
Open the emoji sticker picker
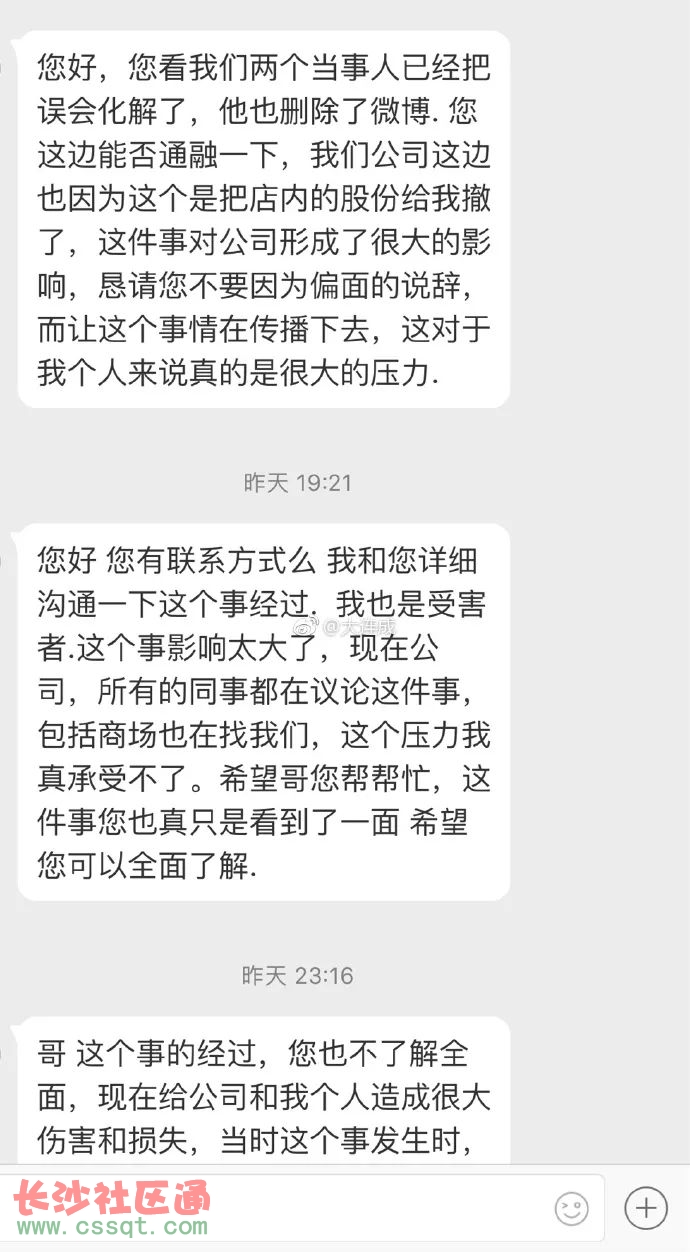pyautogui.click(x=572, y=1209)
